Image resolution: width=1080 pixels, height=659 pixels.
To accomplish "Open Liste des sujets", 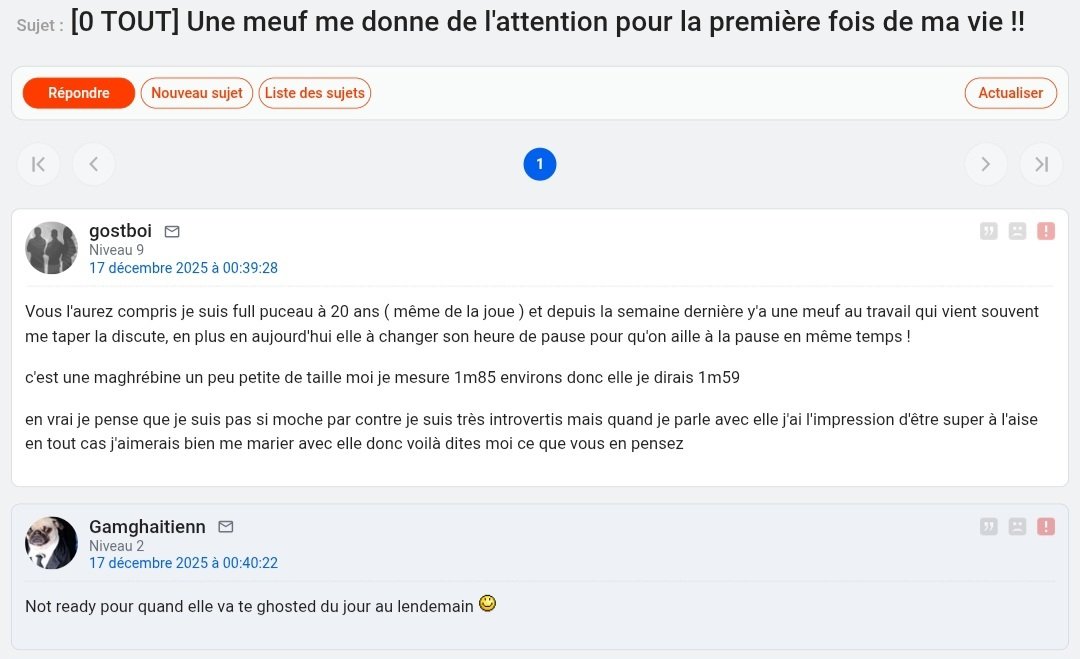I will point(315,93).
